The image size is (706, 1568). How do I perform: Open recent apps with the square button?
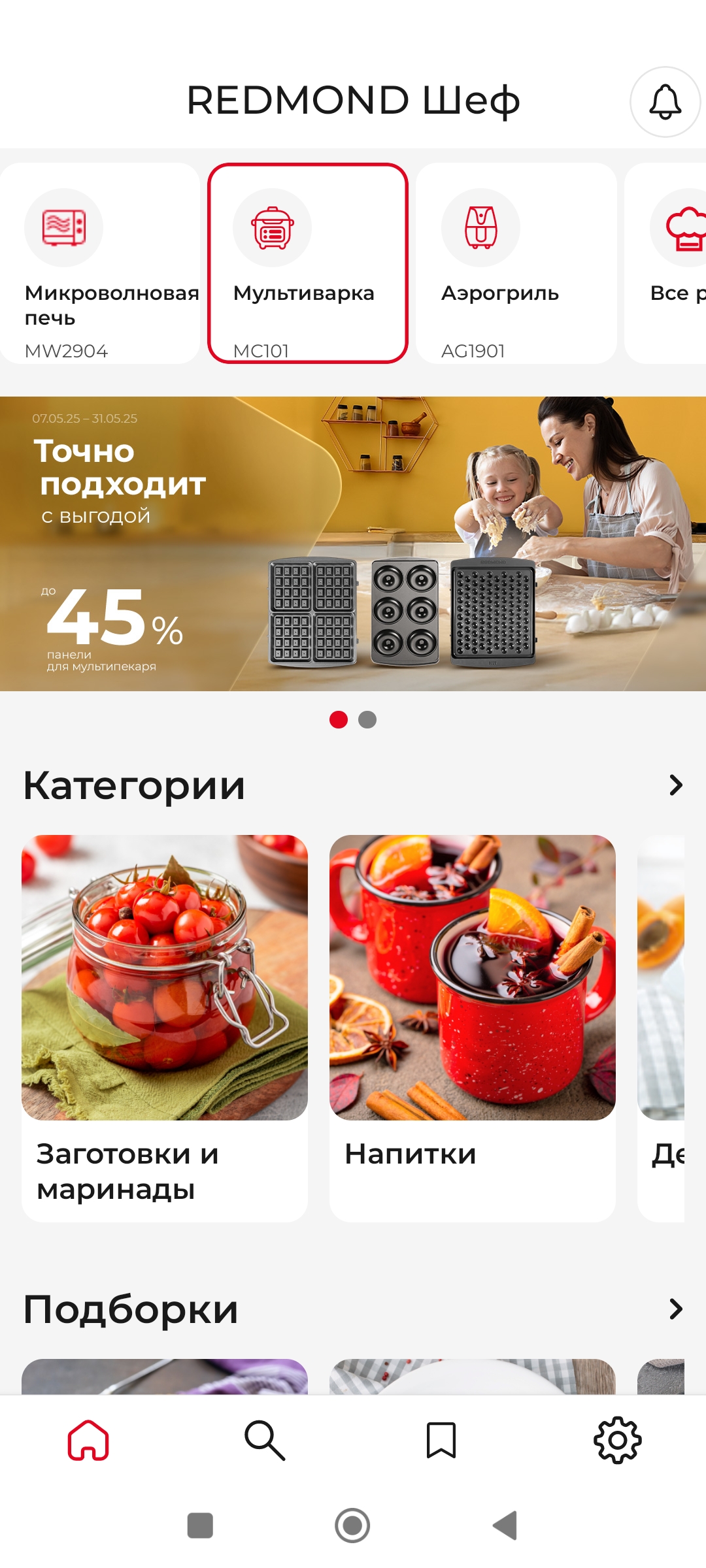pos(200,1526)
